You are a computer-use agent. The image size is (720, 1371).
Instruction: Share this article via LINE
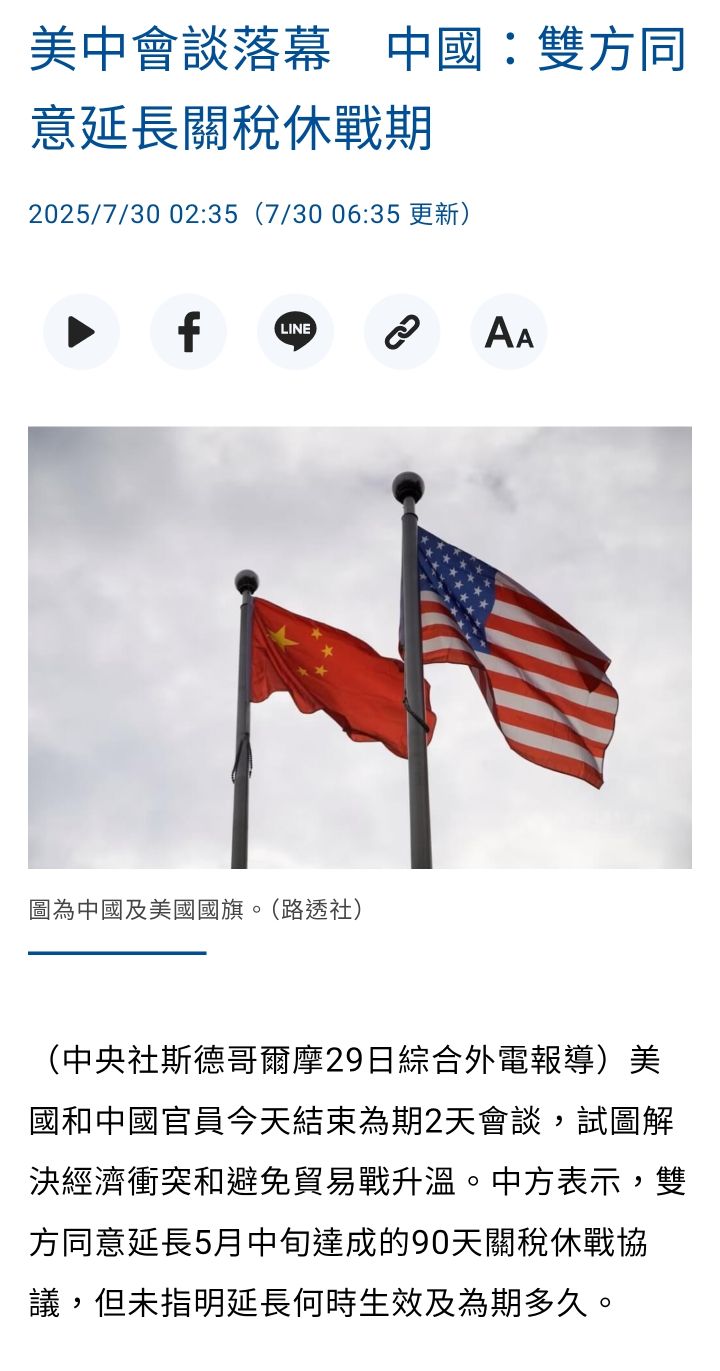pyautogui.click(x=295, y=332)
